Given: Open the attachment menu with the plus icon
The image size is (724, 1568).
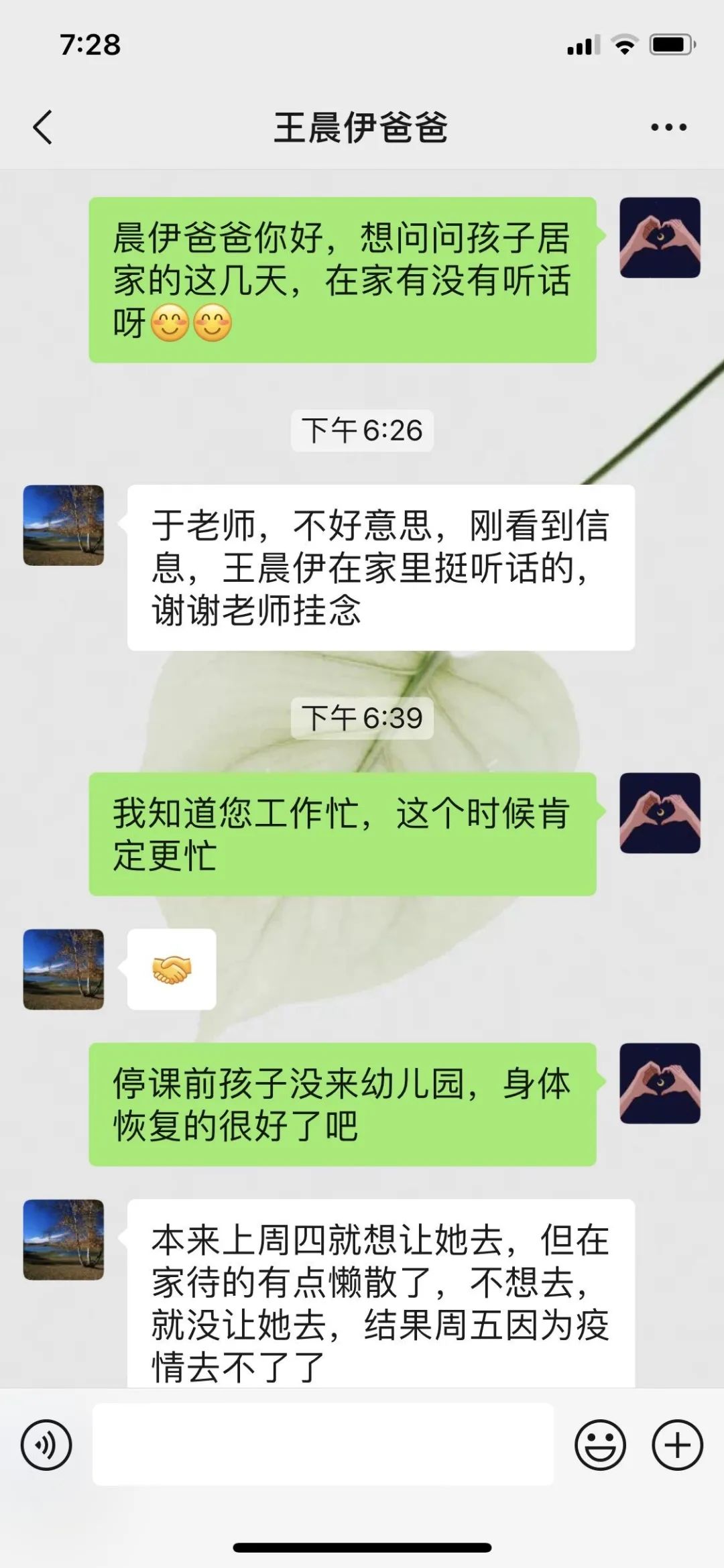Looking at the screenshot, I should pos(677,1443).
